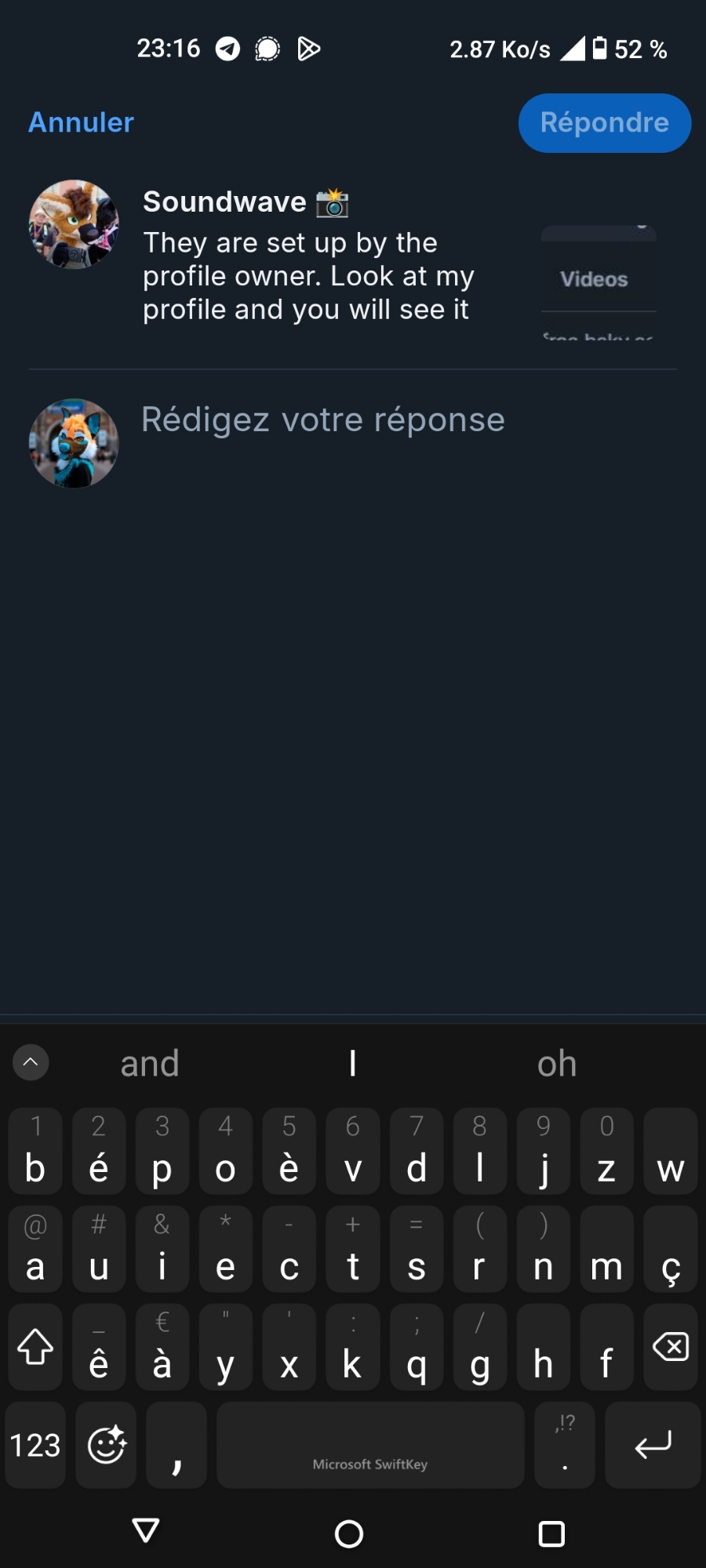Open the image thumbnail in Soundwave's post

599,280
